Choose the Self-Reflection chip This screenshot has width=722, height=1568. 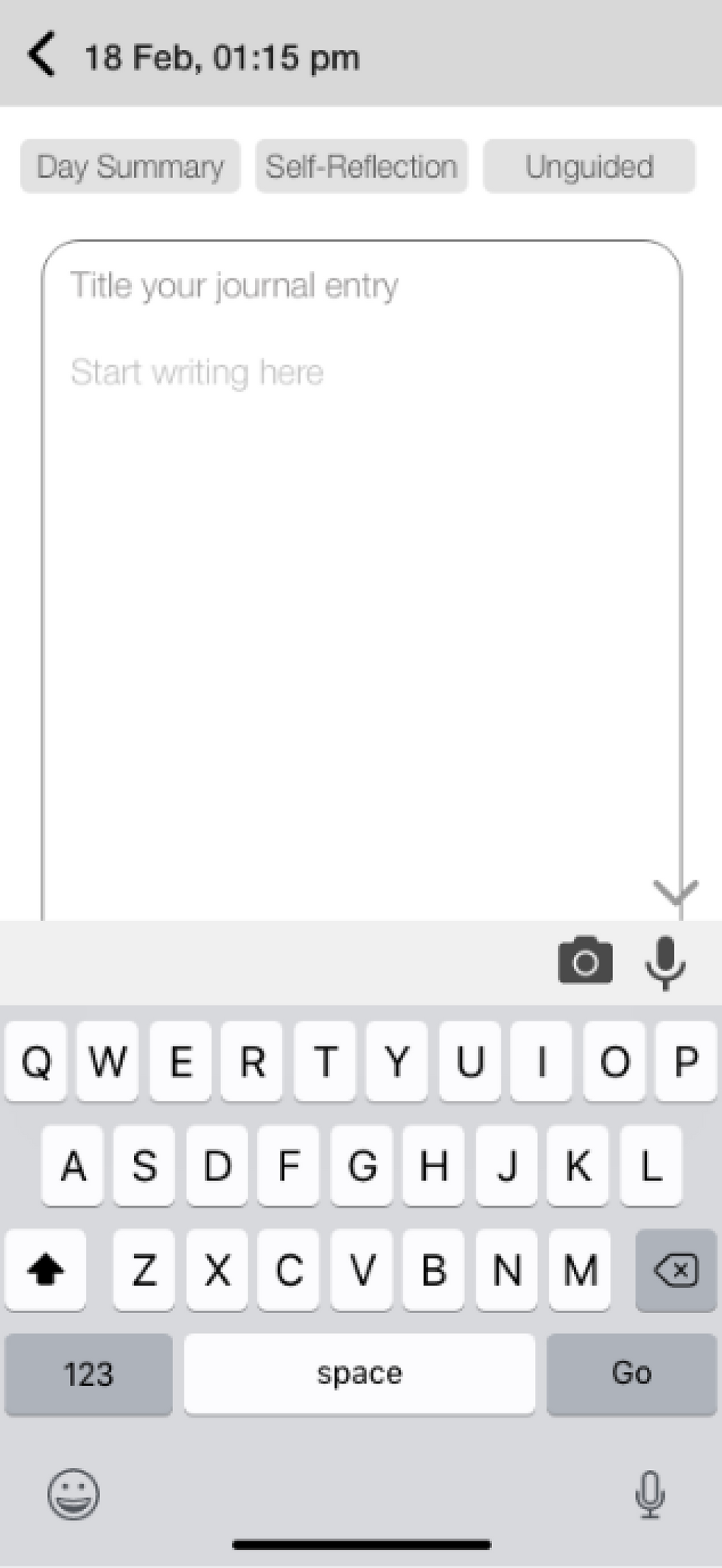pos(362,167)
